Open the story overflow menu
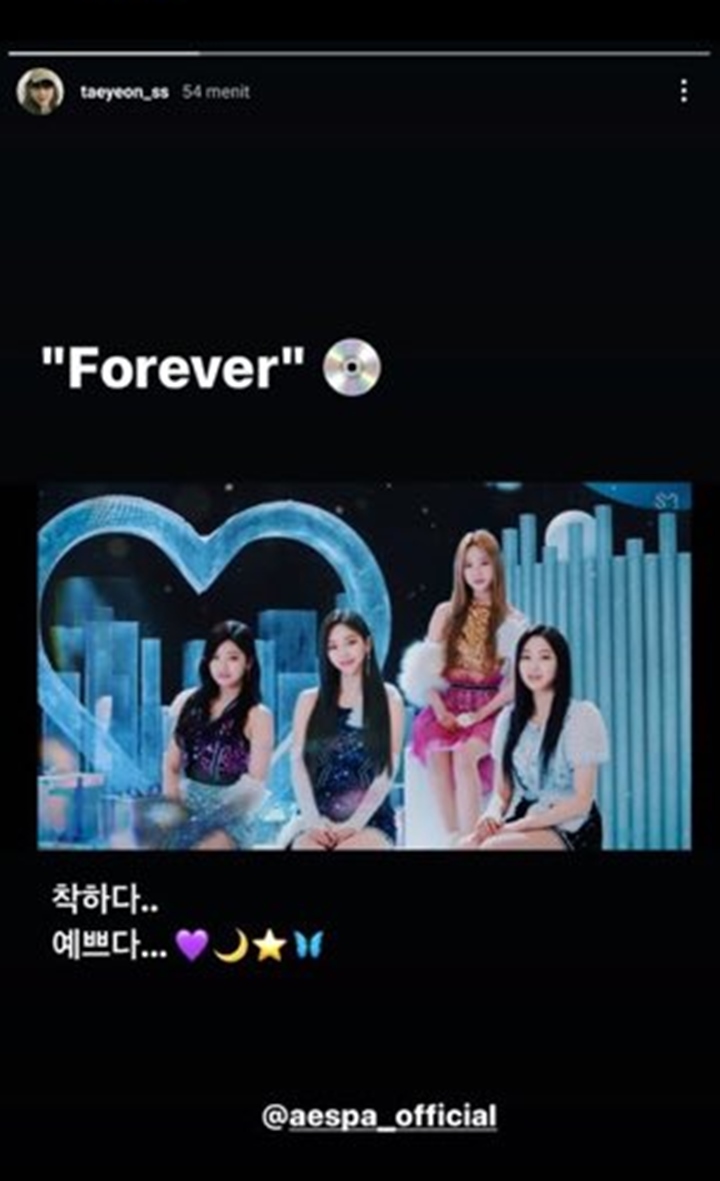Viewport: 720px width, 1181px height. pyautogui.click(x=683, y=91)
